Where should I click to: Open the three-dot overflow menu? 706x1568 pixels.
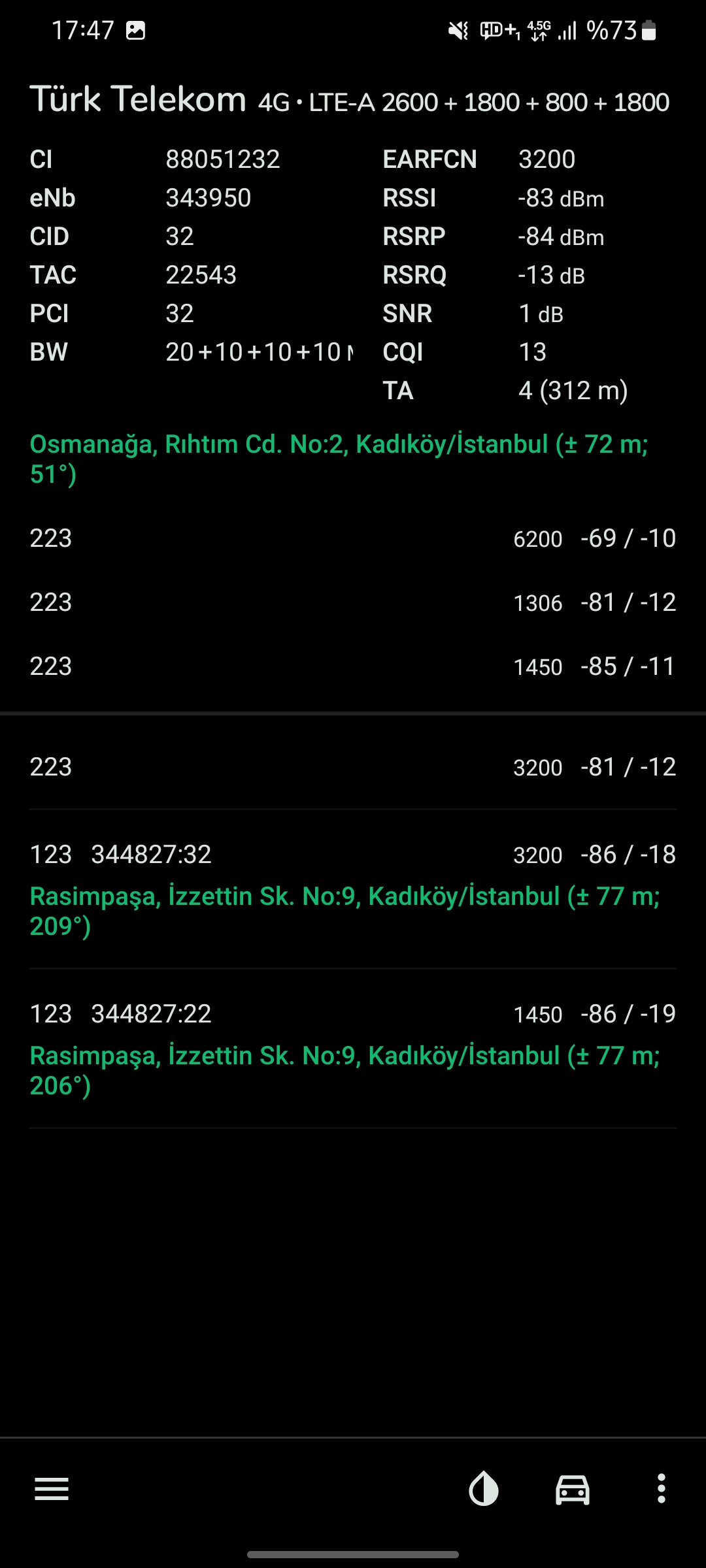tap(662, 1488)
